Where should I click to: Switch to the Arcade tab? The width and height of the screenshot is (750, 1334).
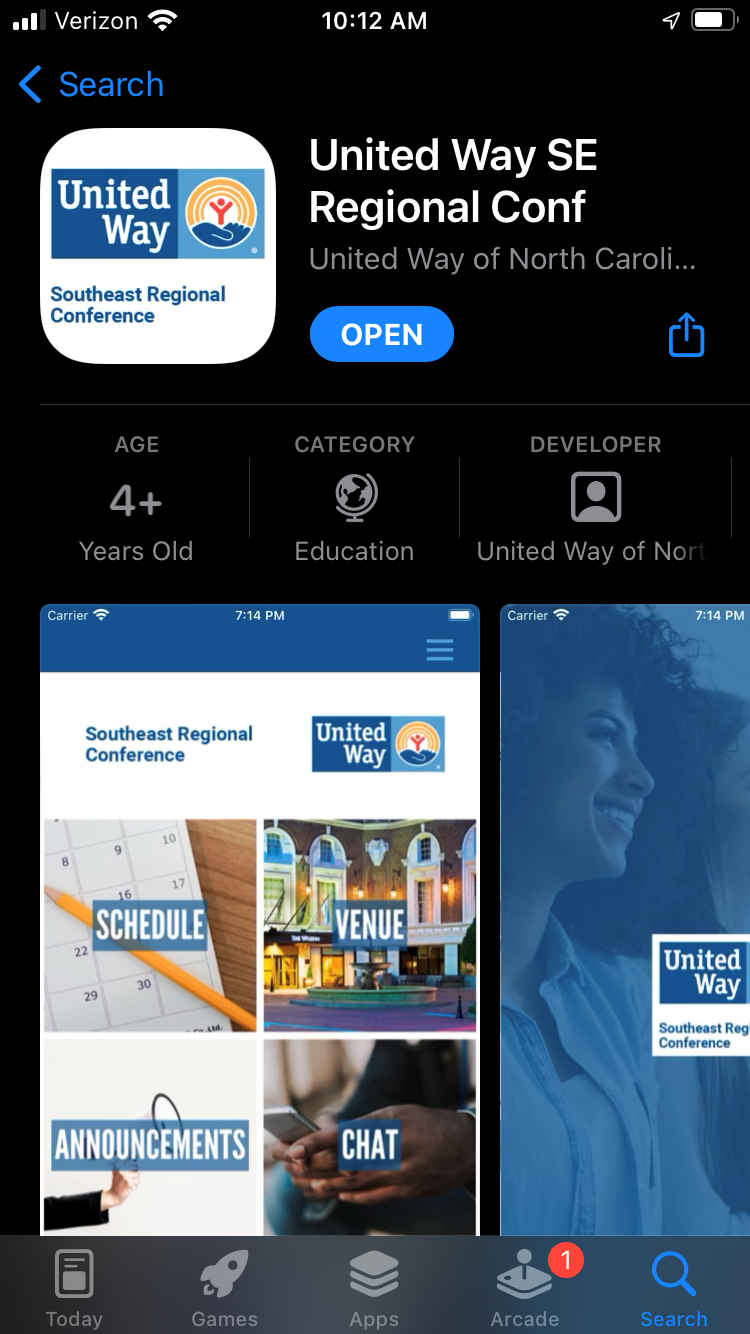click(524, 1290)
